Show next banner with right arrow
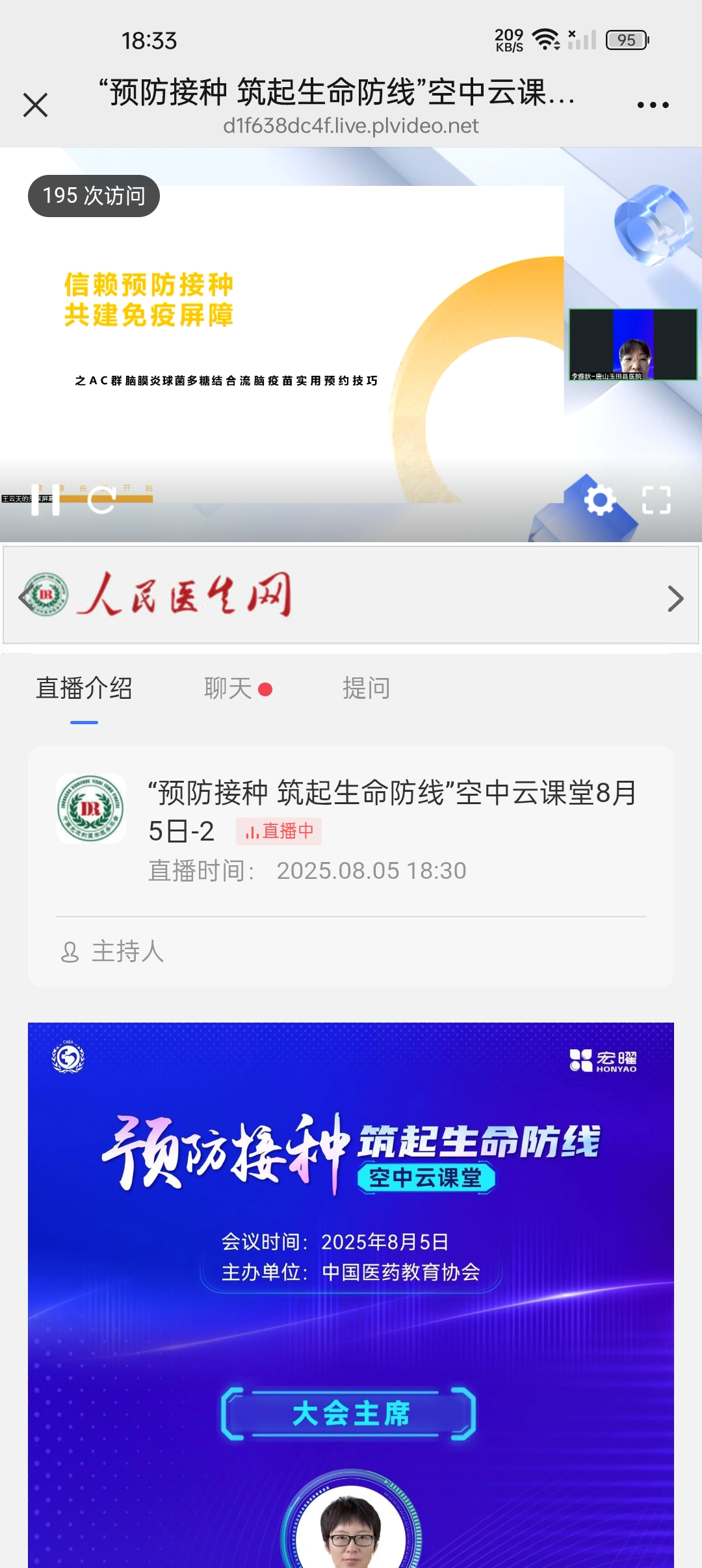The width and height of the screenshot is (702, 1568). click(675, 598)
